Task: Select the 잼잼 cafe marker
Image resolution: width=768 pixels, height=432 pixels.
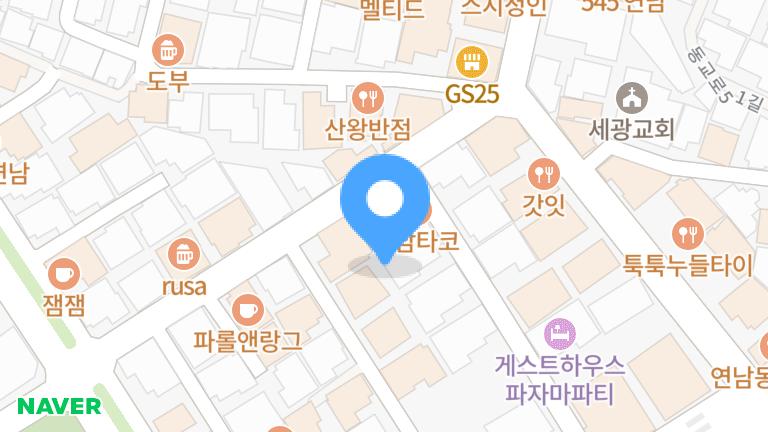Action: 64,272
